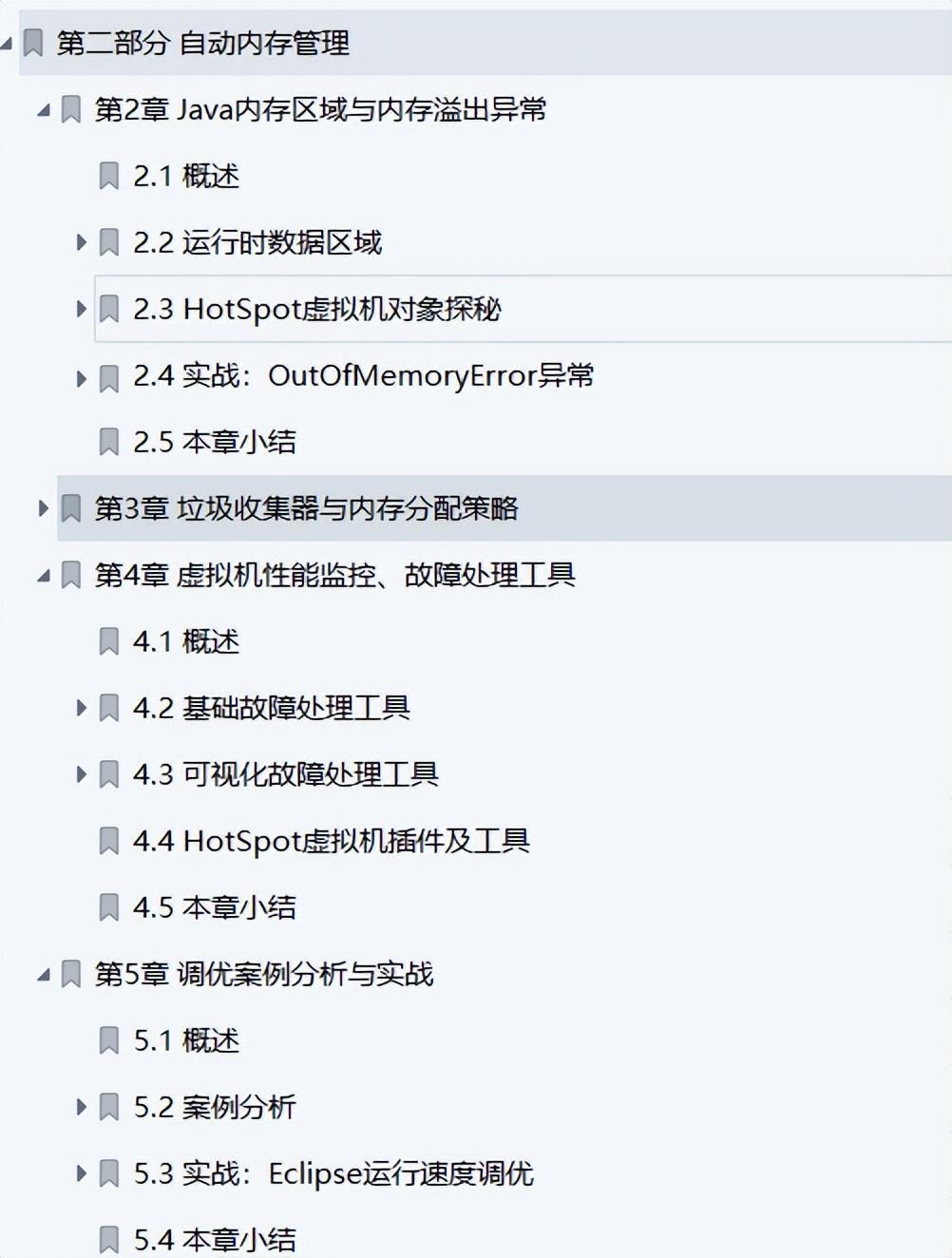The width and height of the screenshot is (952, 1258).
Task: Open 4.4 HotSpot虚拟机插件及工具
Action: tap(331, 842)
